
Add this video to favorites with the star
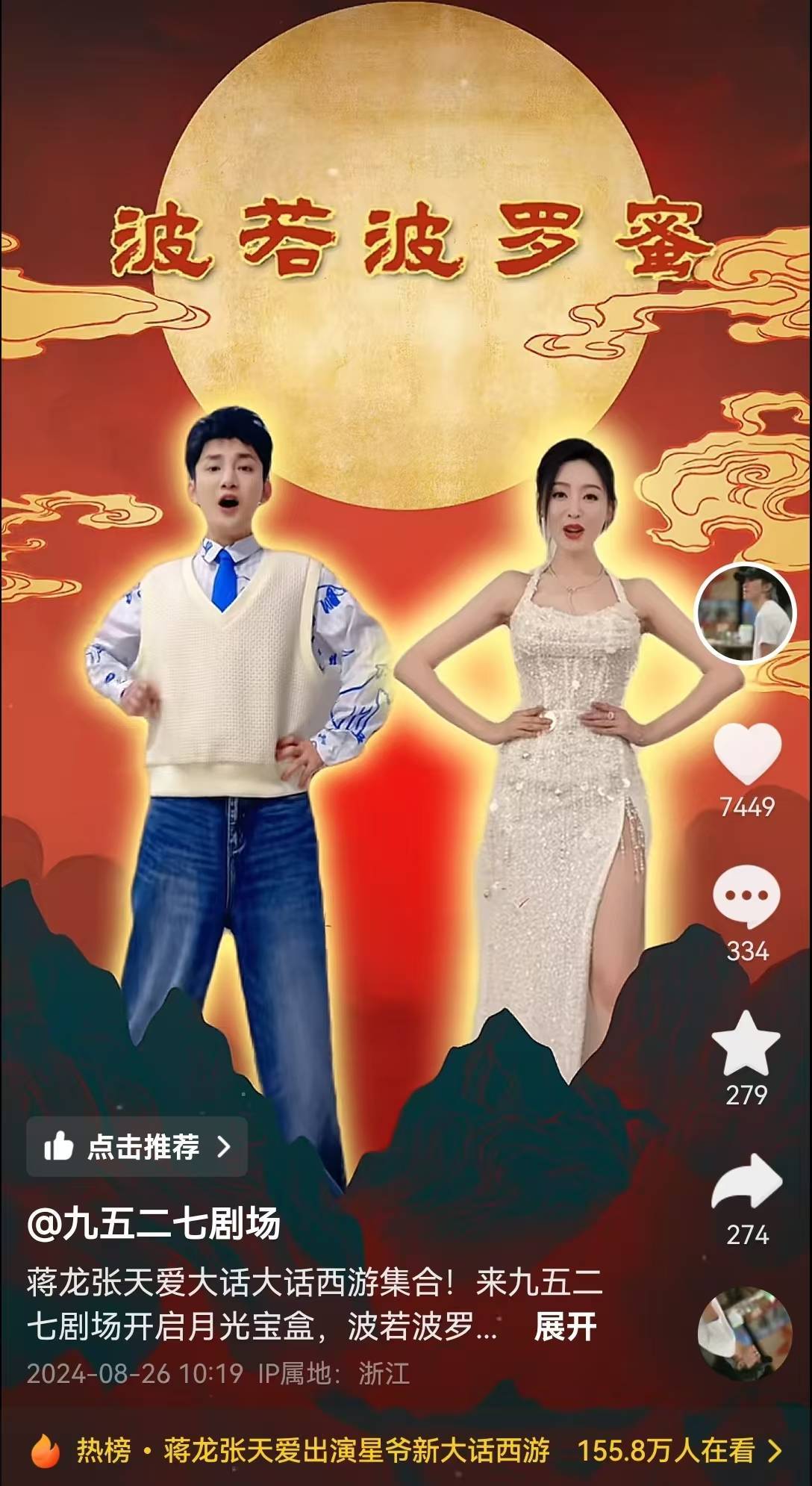(746, 1042)
